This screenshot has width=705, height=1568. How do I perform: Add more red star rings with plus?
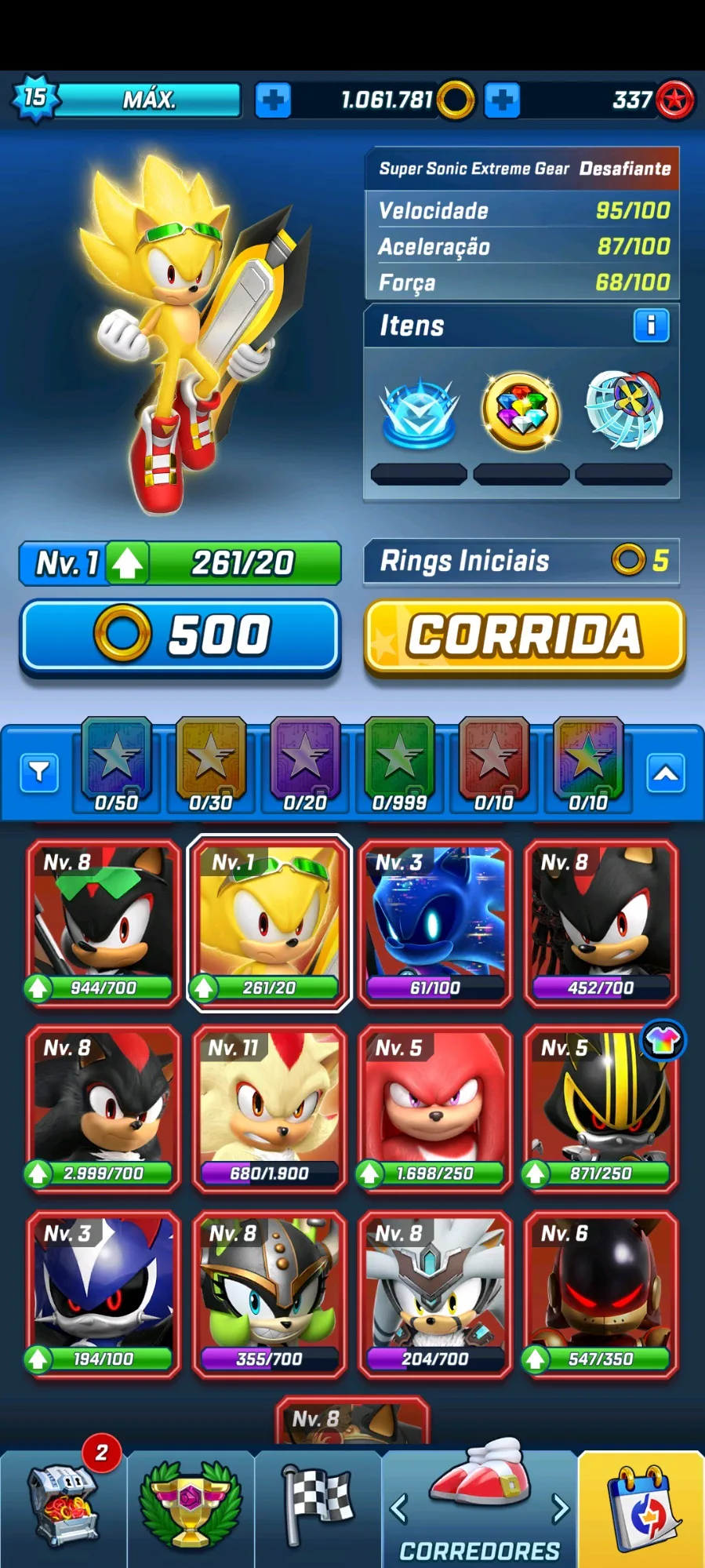coord(502,100)
